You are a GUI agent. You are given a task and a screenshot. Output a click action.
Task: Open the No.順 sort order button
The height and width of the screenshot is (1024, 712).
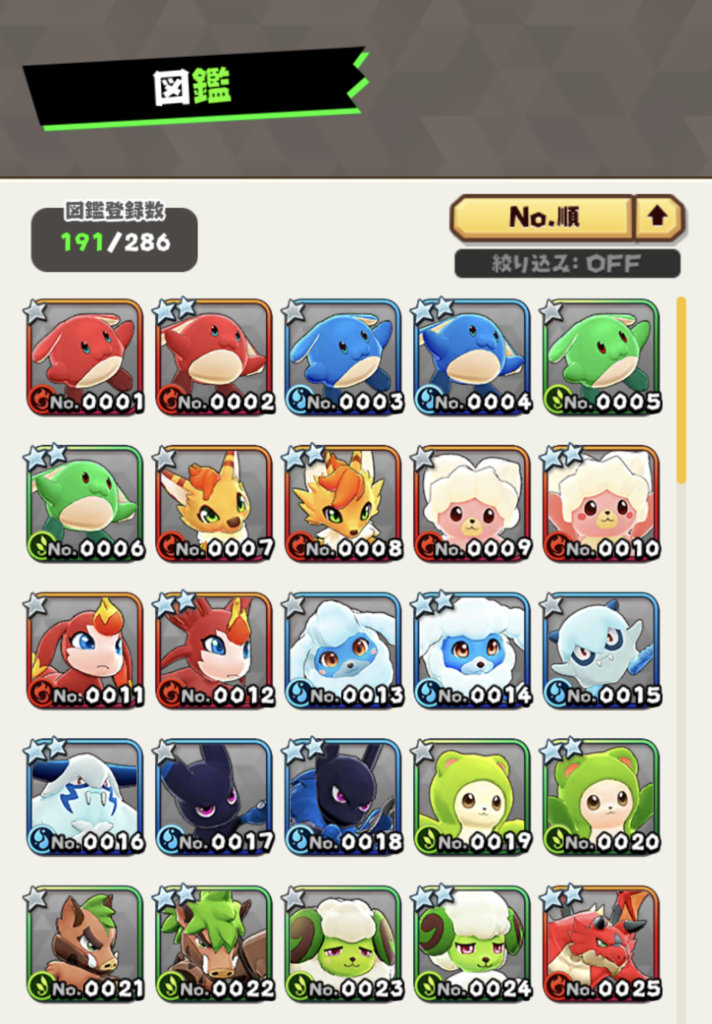[542, 217]
